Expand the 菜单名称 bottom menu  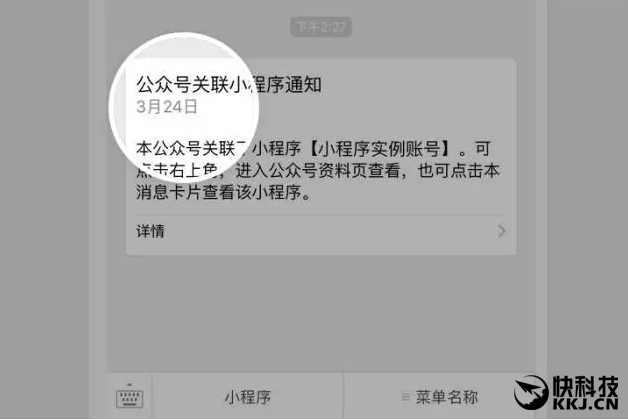point(439,397)
